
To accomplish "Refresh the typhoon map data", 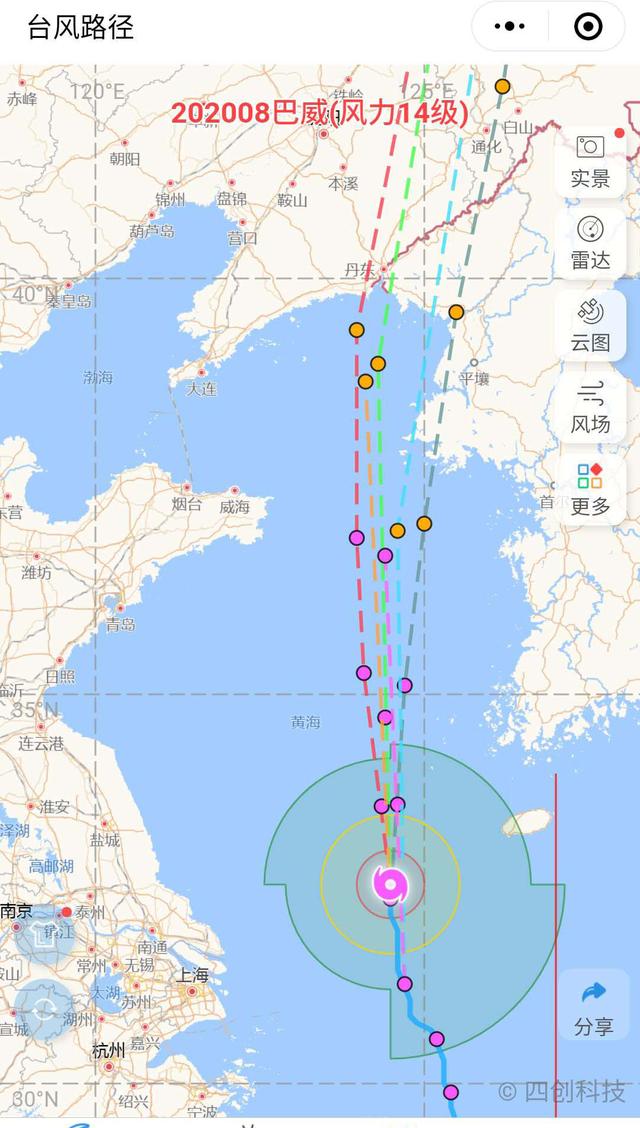I will pyautogui.click(x=44, y=1009).
